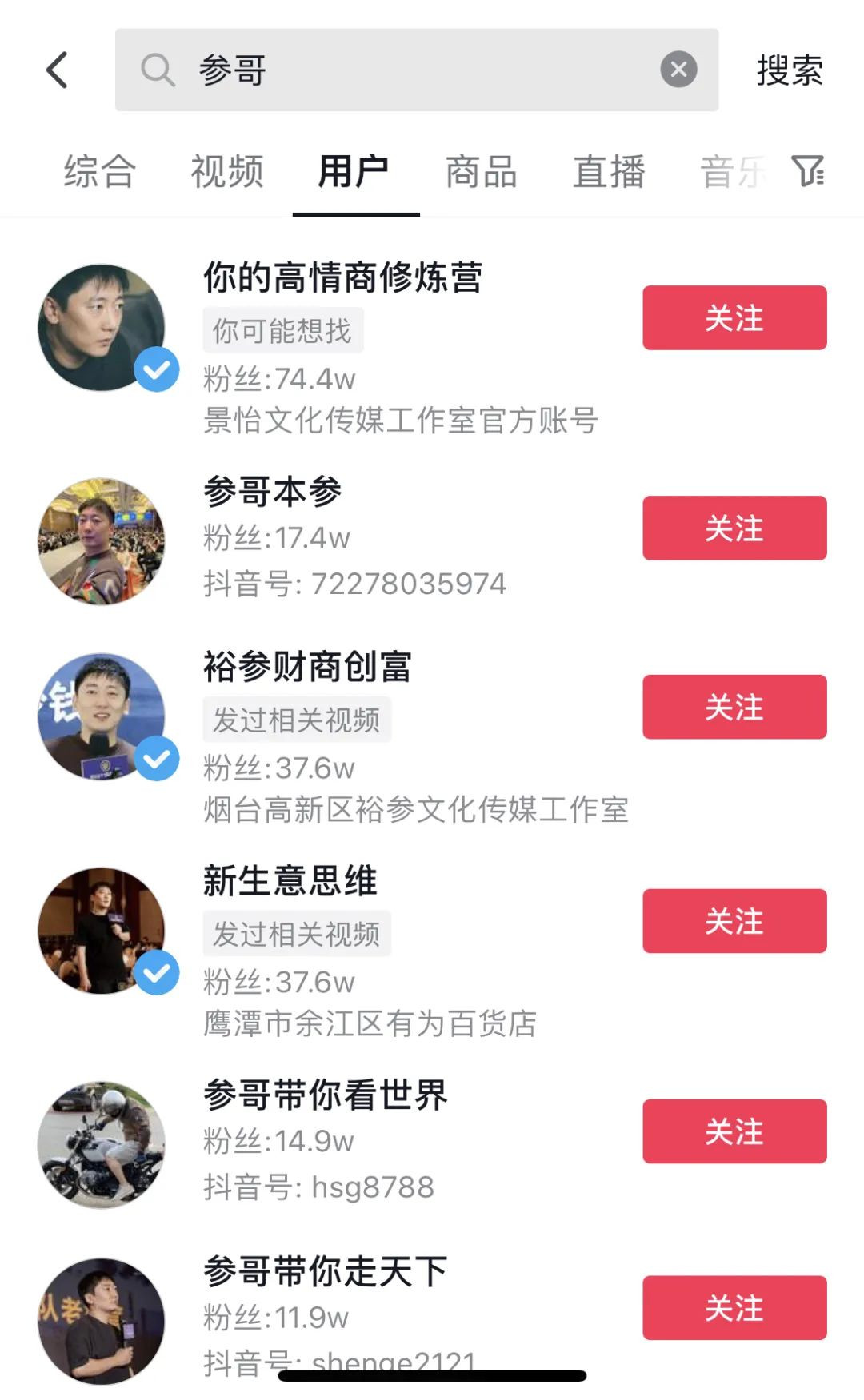
Task: Switch to the 音乐 tab
Action: point(732,172)
